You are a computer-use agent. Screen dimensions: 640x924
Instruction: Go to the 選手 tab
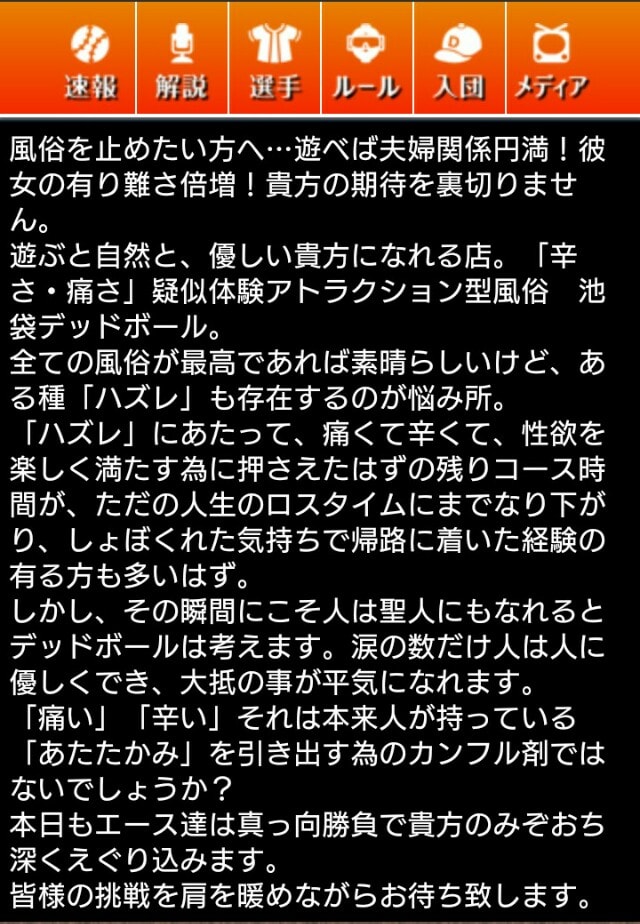pyautogui.click(x=274, y=60)
